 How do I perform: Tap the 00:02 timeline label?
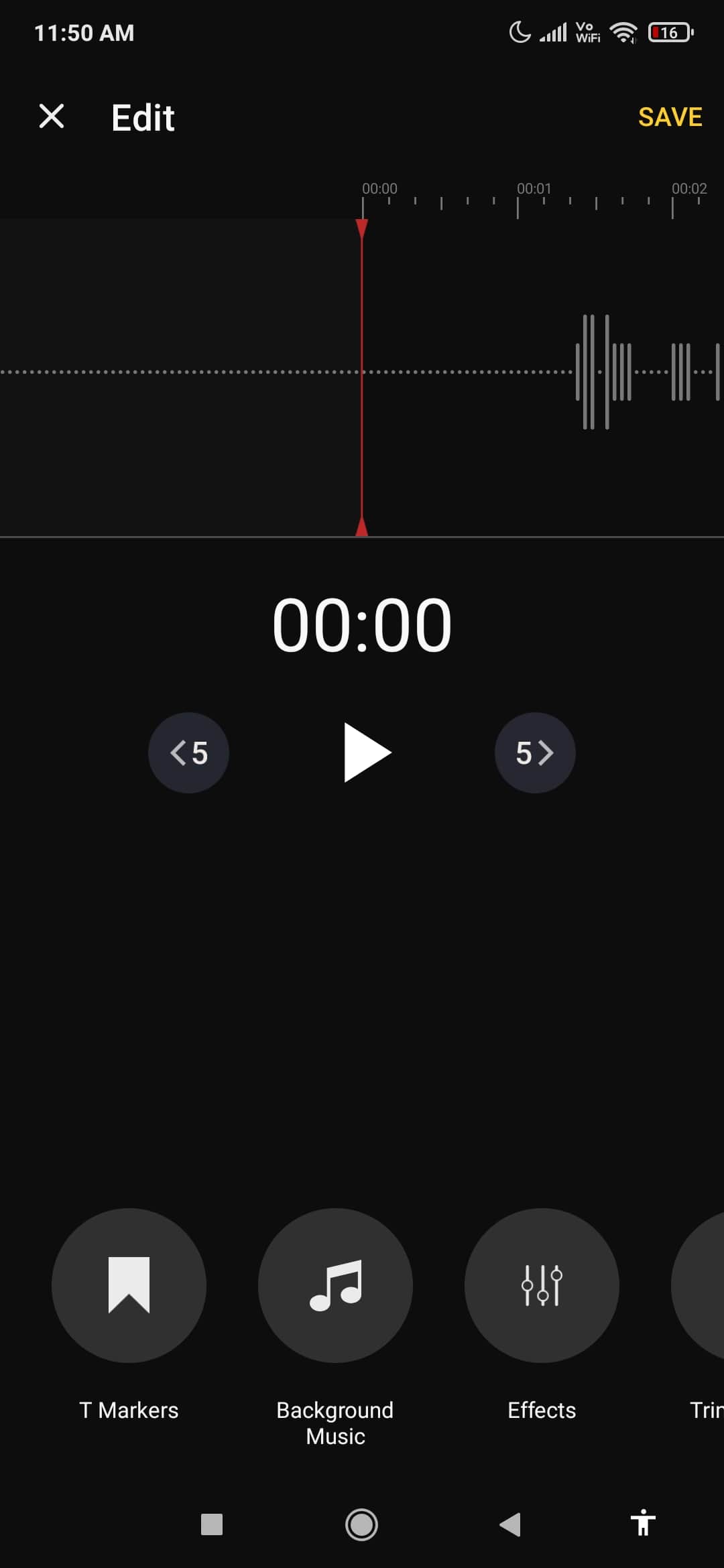point(689,188)
